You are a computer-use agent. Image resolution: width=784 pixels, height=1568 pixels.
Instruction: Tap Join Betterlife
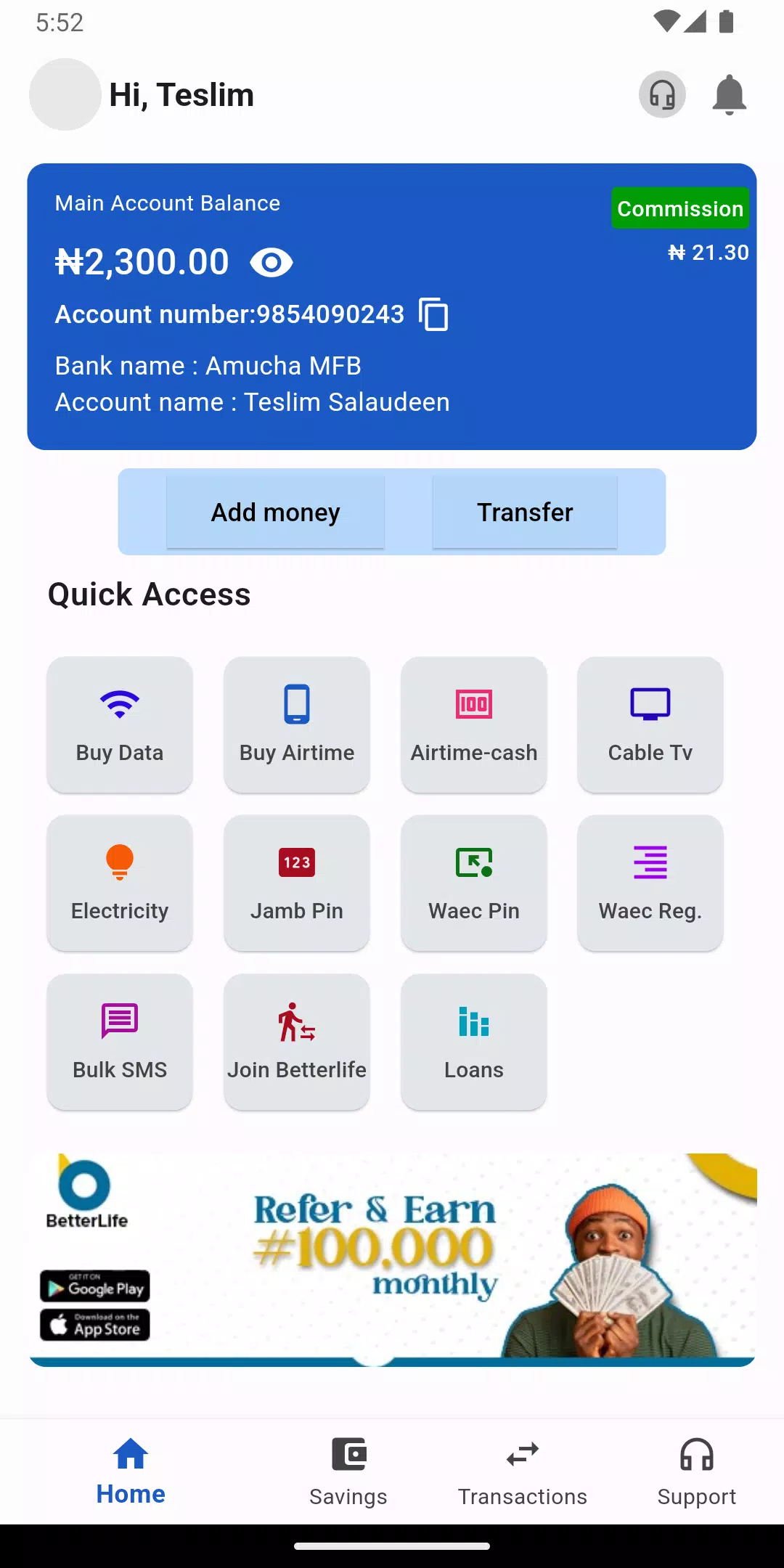pos(297,1042)
